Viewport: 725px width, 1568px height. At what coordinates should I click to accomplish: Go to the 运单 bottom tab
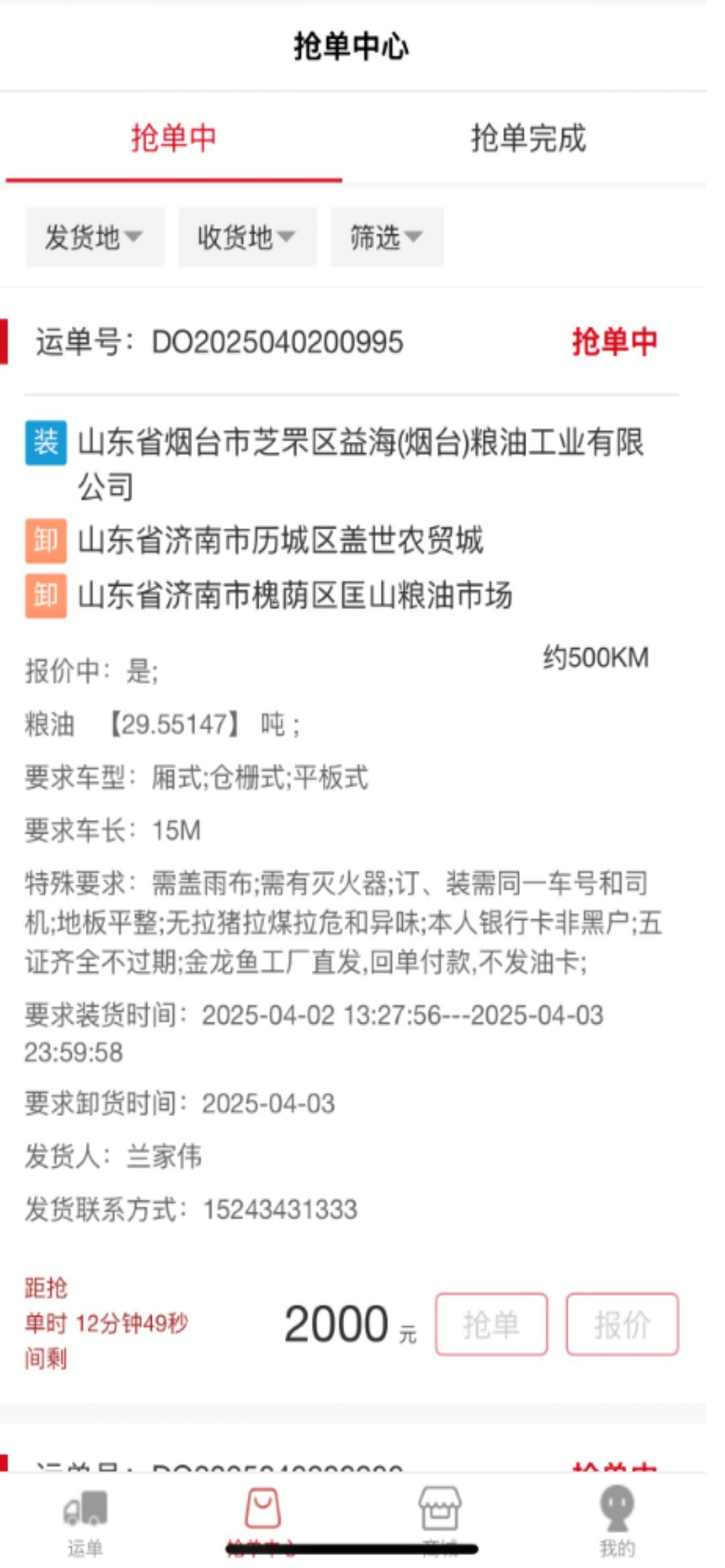tap(85, 1520)
